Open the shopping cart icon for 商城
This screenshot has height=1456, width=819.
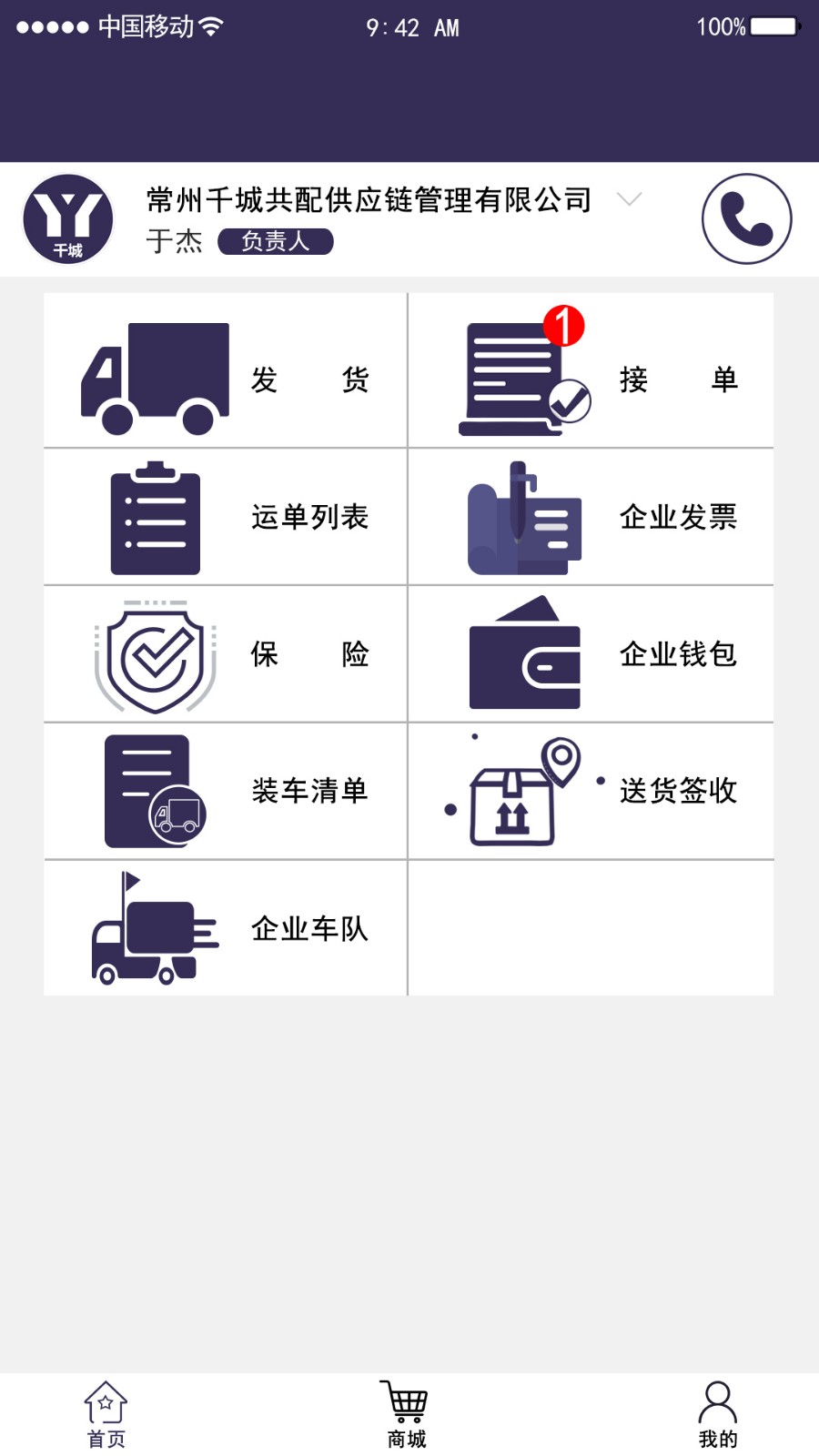click(407, 1403)
